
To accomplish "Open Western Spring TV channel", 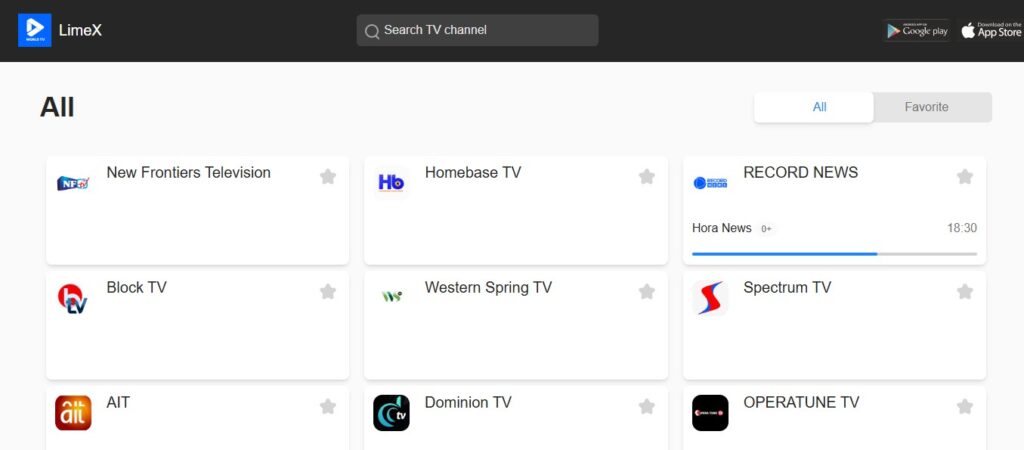I will coord(488,288).
